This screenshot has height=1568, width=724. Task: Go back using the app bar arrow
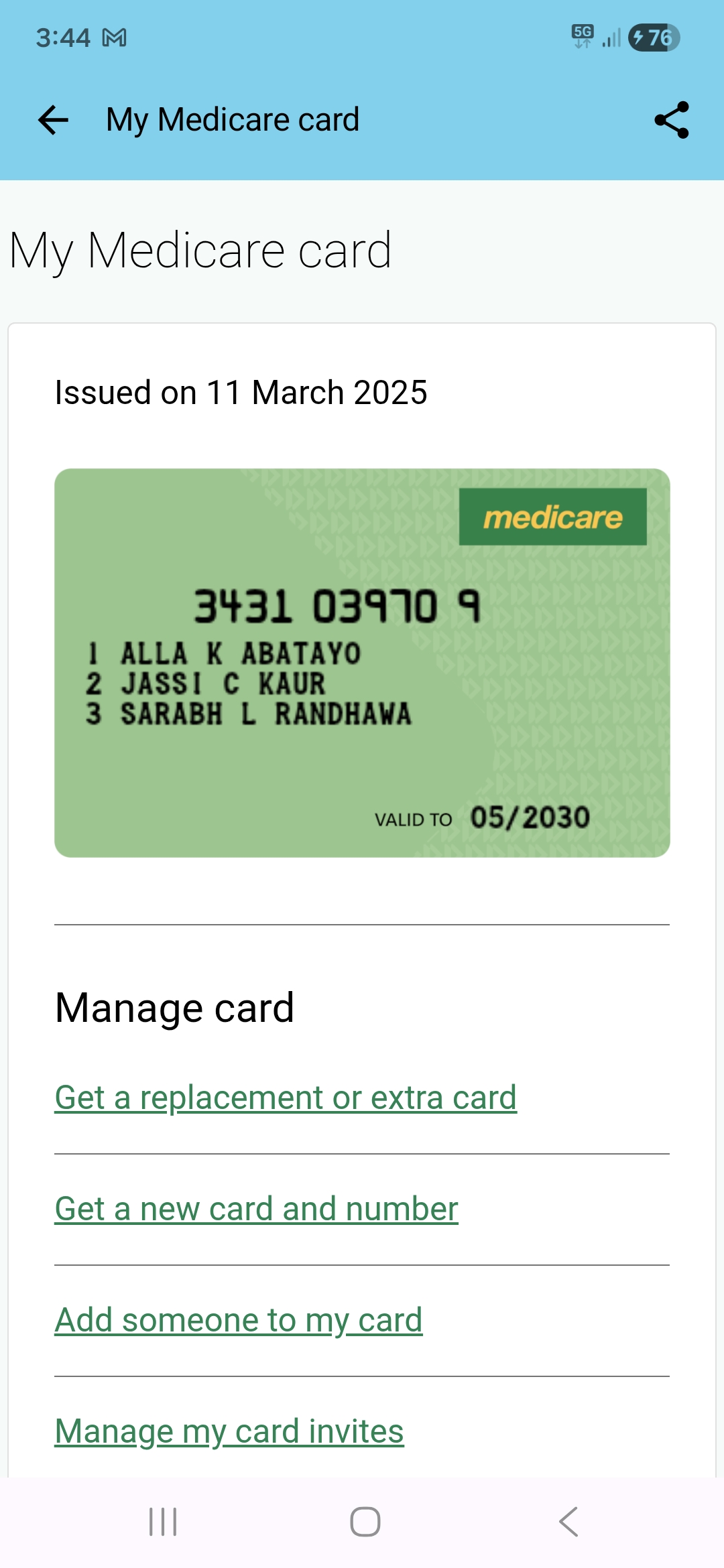(x=53, y=121)
